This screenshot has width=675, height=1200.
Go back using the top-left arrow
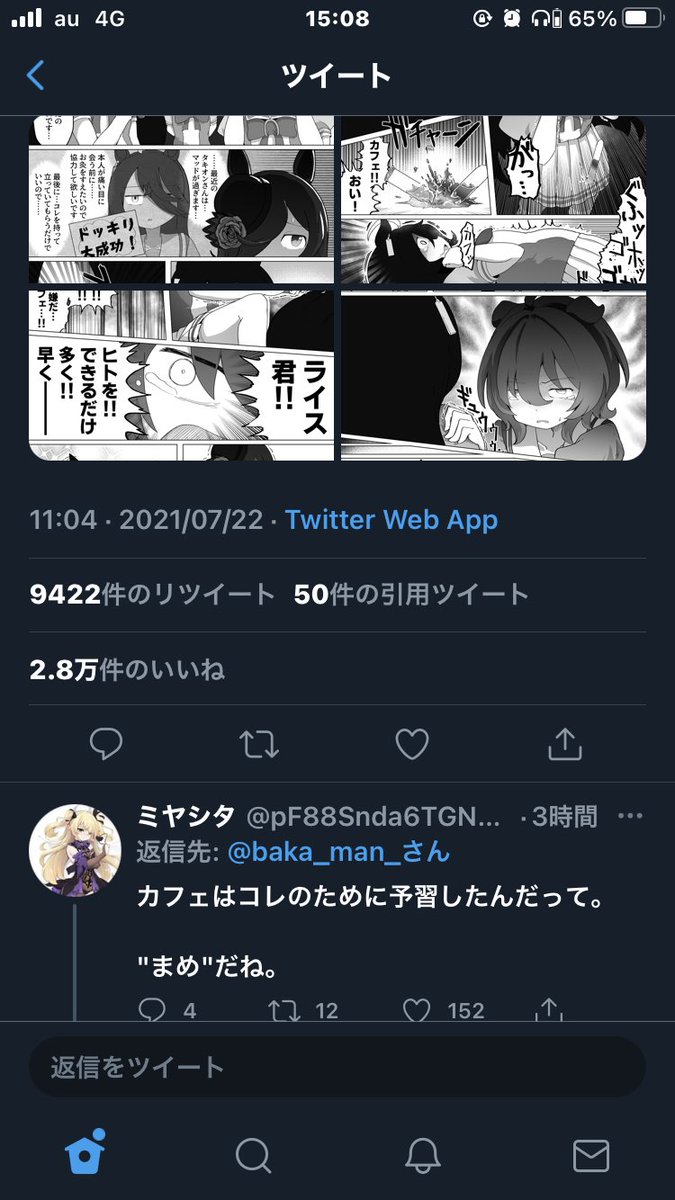[x=36, y=76]
